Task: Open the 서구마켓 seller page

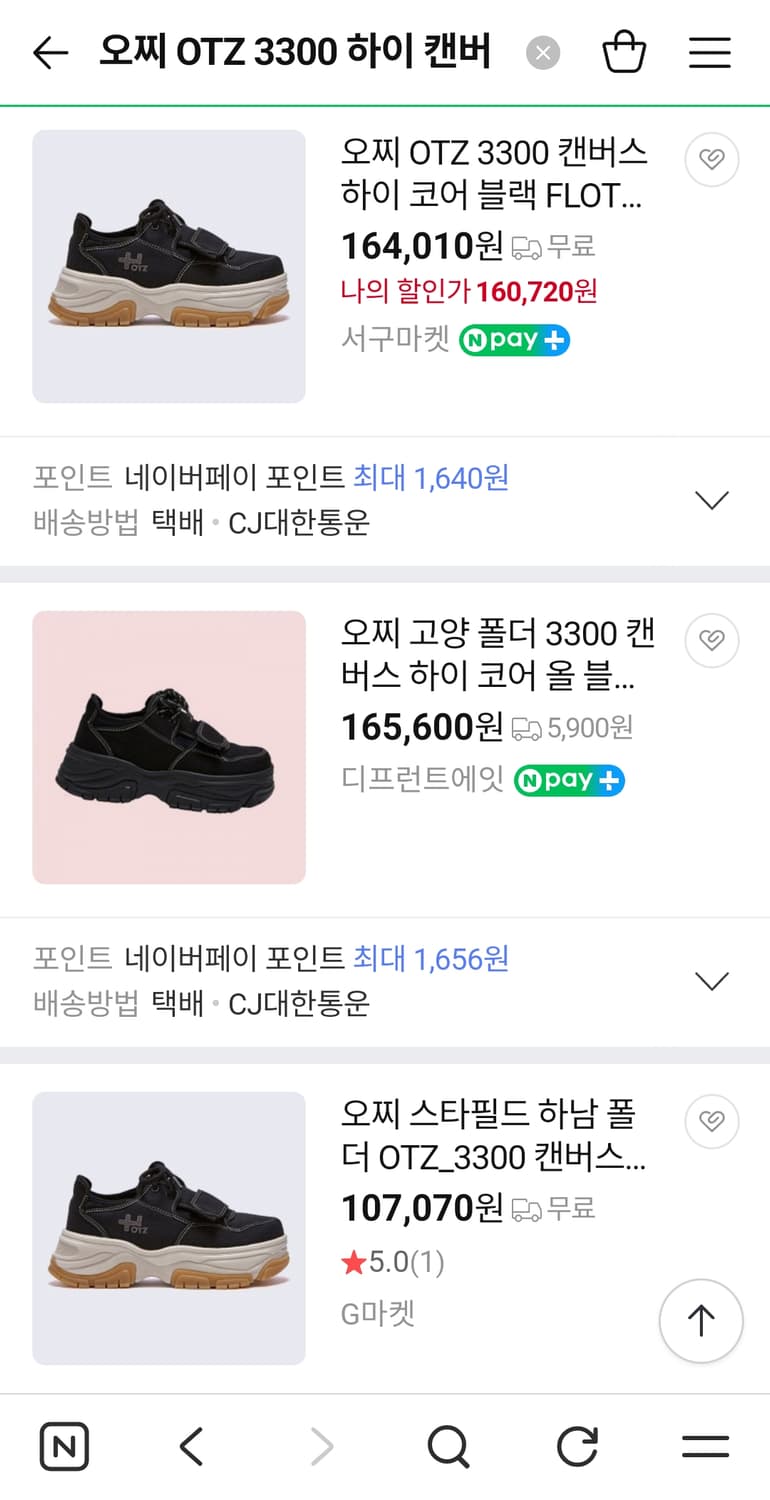Action: (395, 340)
